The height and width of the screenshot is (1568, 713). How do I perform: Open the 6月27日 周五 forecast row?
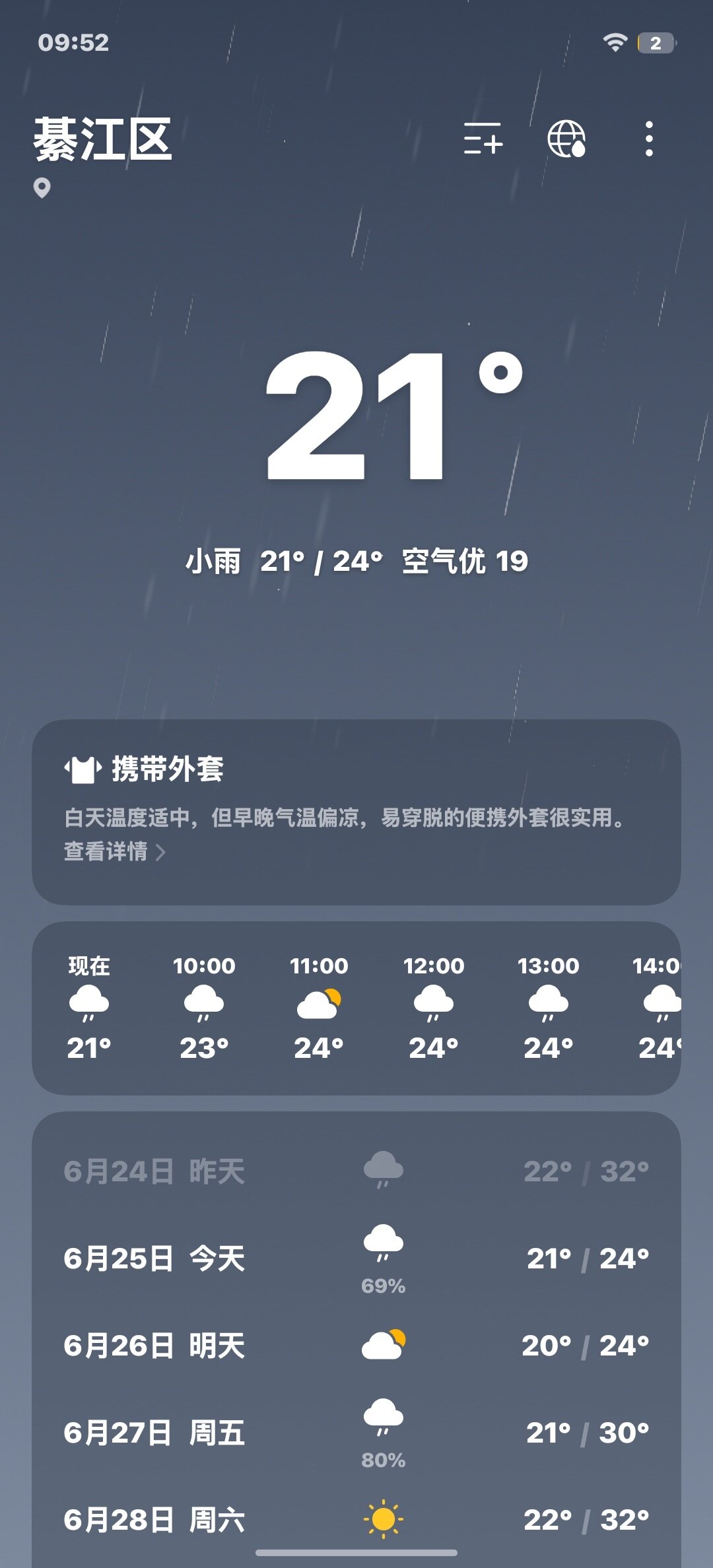click(x=356, y=1433)
